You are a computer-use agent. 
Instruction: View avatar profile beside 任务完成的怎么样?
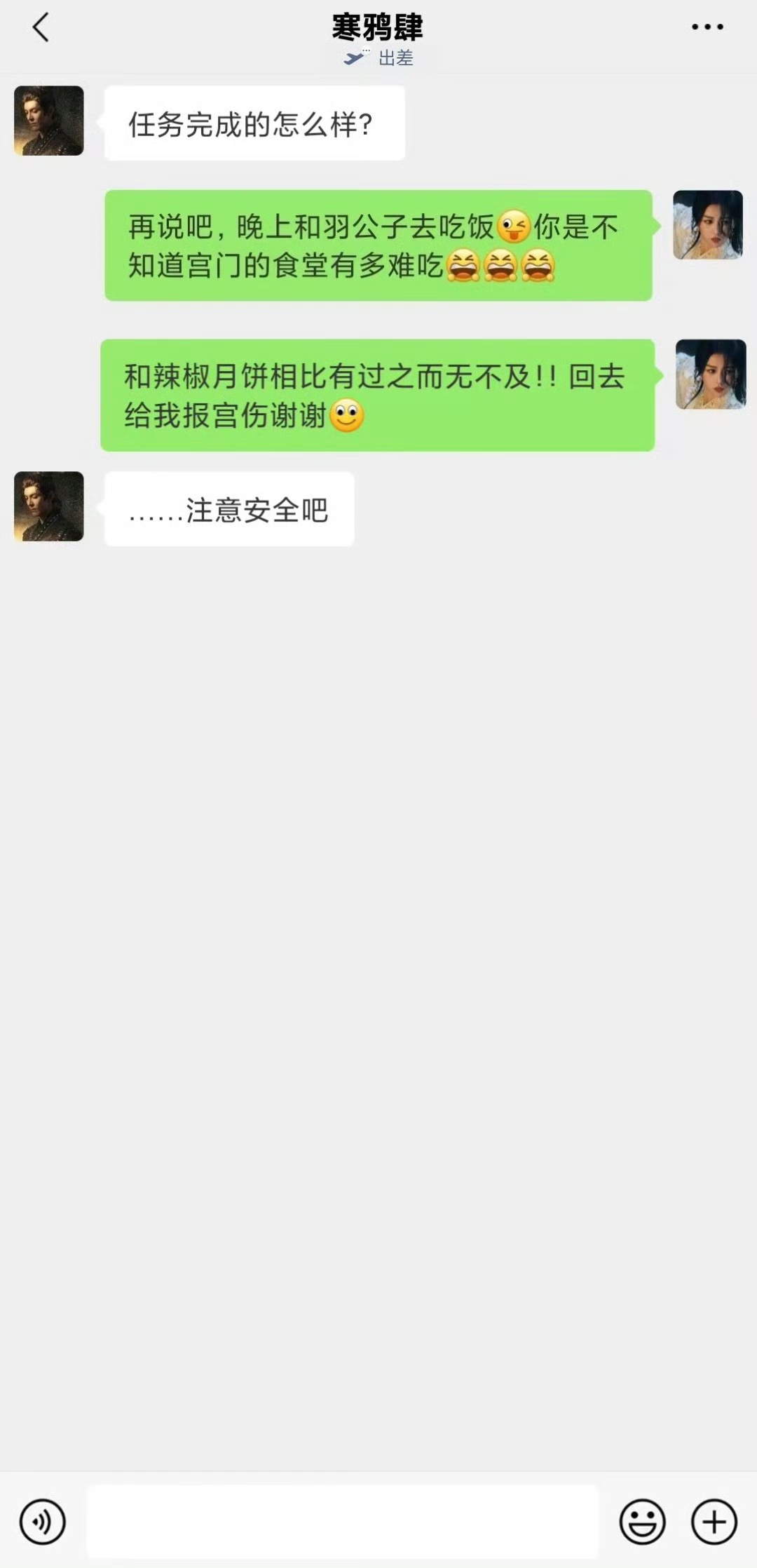pyautogui.click(x=49, y=121)
